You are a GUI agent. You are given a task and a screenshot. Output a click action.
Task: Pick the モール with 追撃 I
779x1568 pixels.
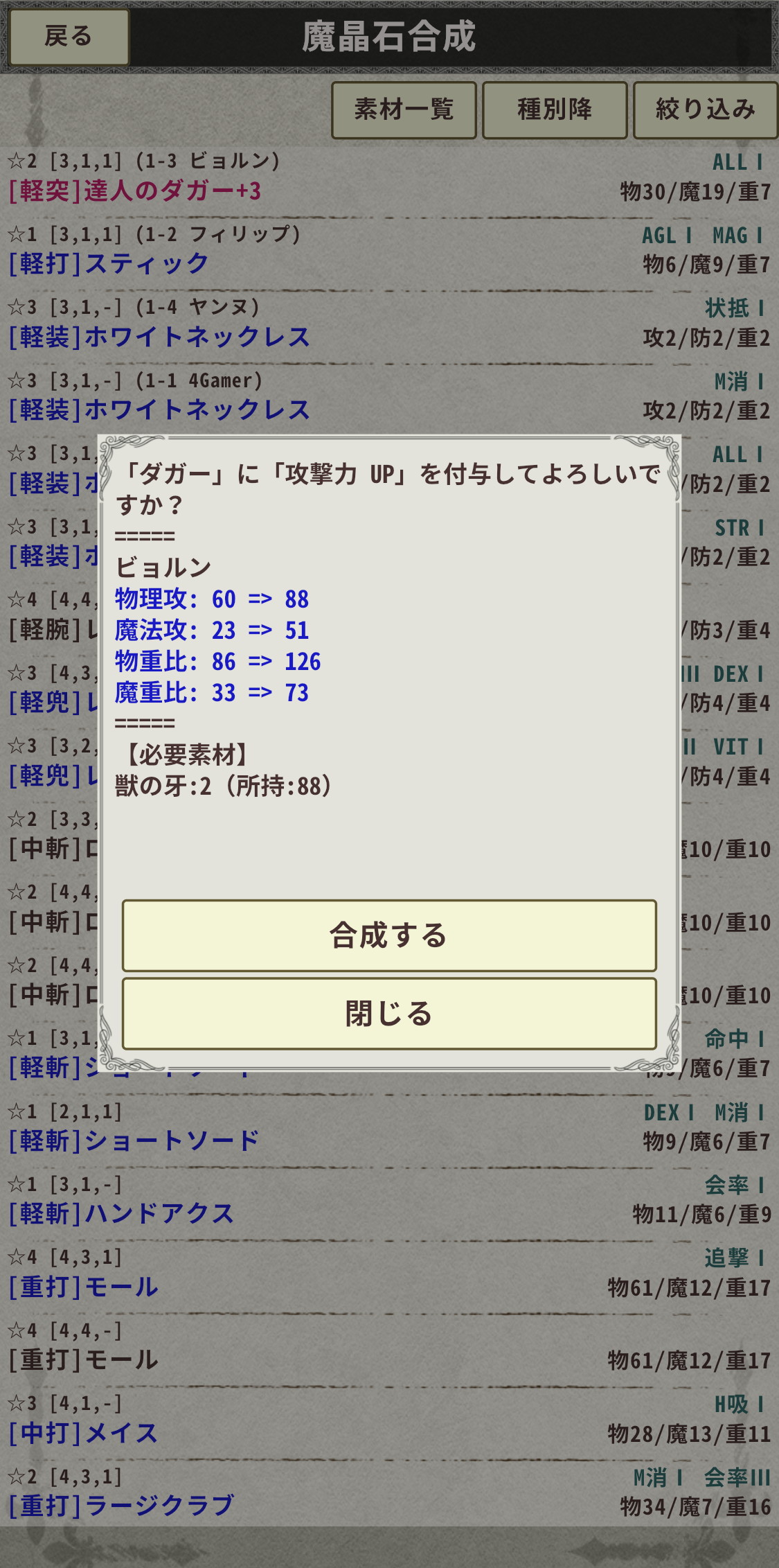389,1274
